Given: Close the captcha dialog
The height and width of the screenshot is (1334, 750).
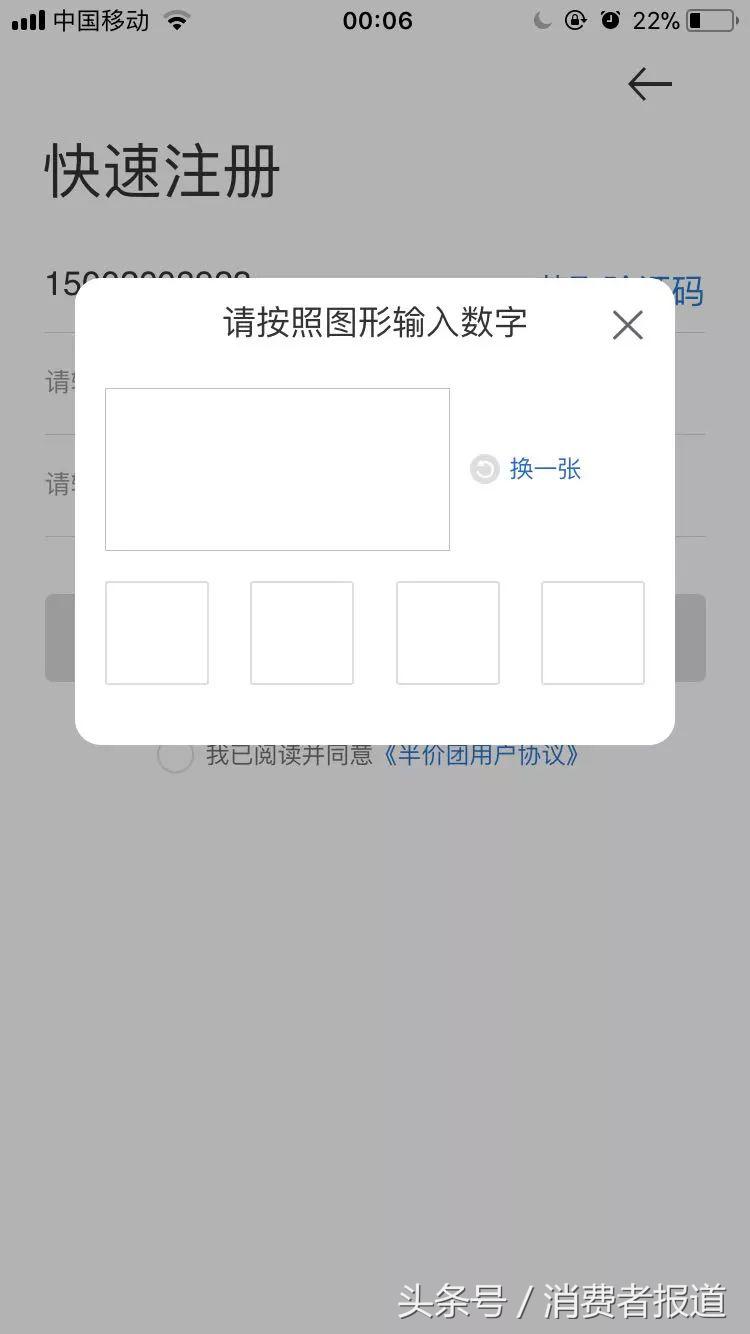Looking at the screenshot, I should (x=627, y=325).
